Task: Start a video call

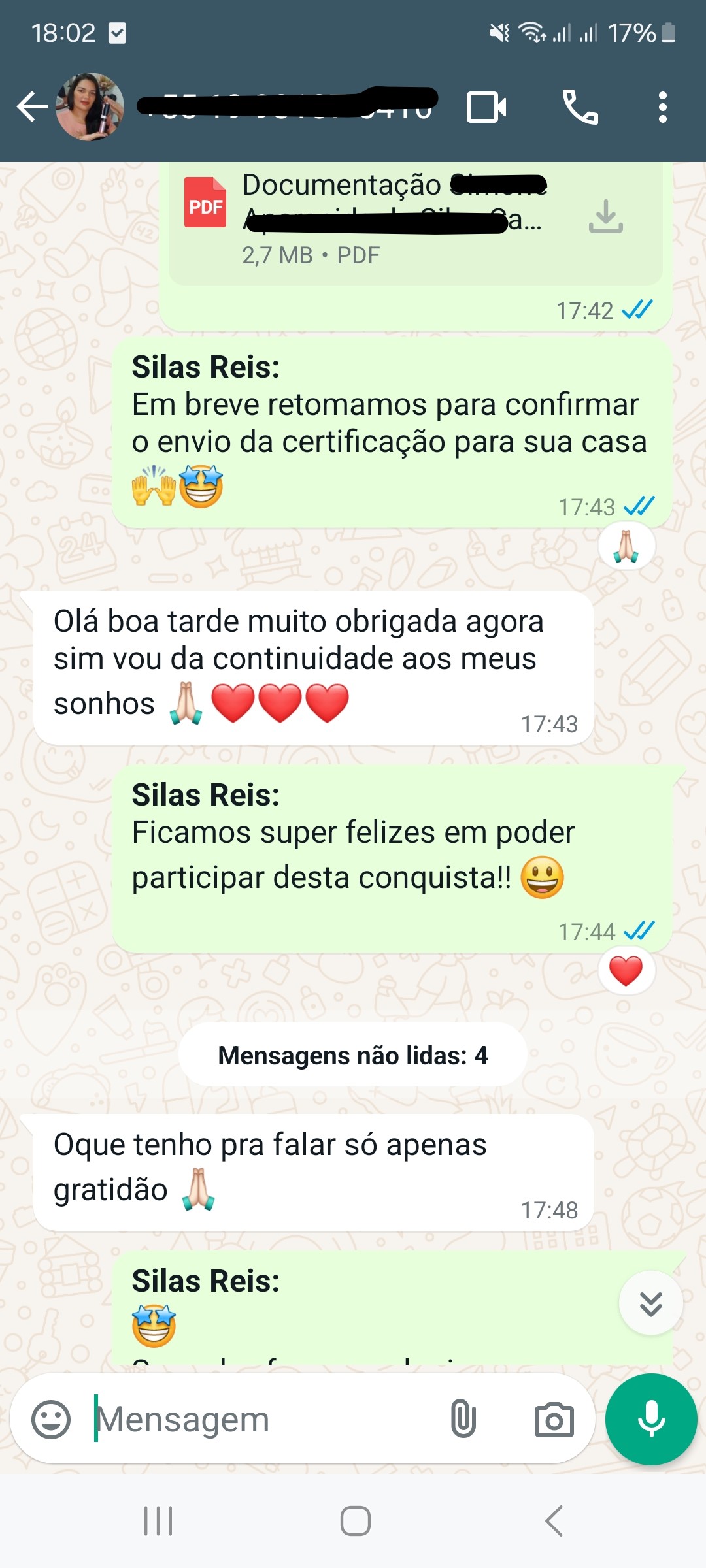Action: click(486, 107)
